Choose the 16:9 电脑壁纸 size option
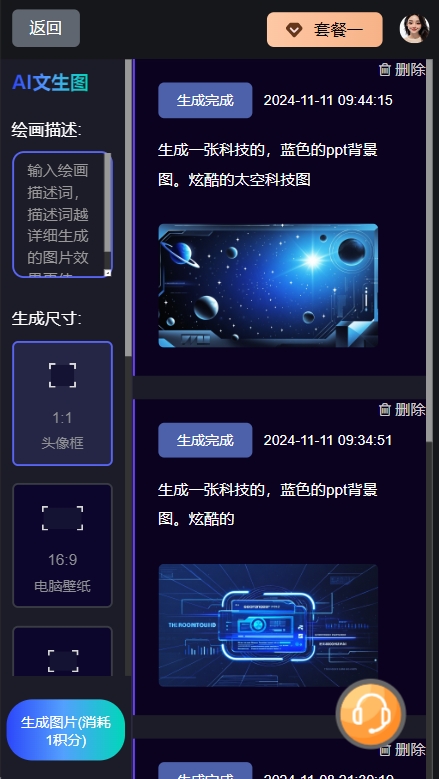 [63, 545]
